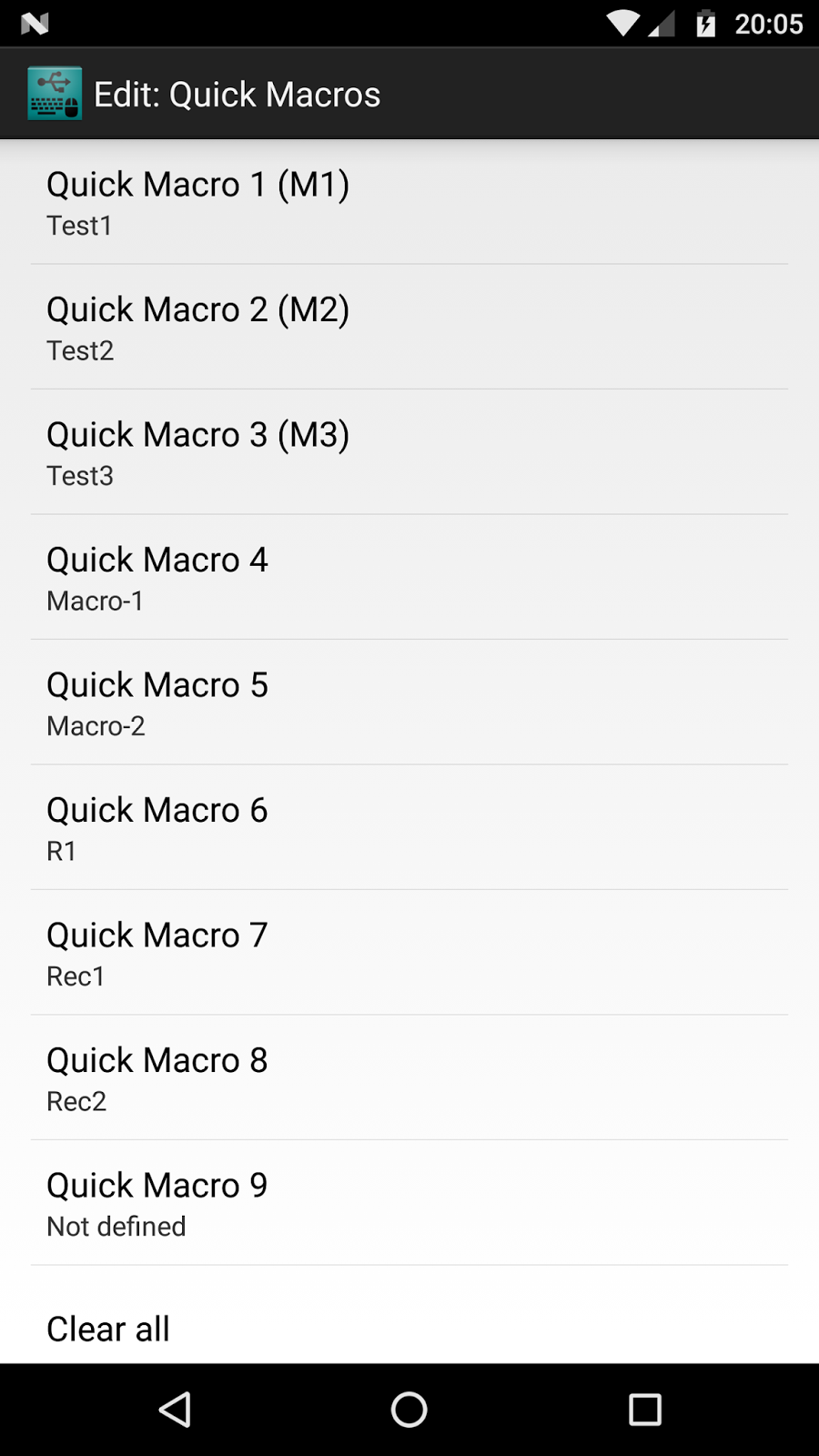Image resolution: width=819 pixels, height=1456 pixels.
Task: Click the 20:05 clock in status bar
Action: (769, 23)
